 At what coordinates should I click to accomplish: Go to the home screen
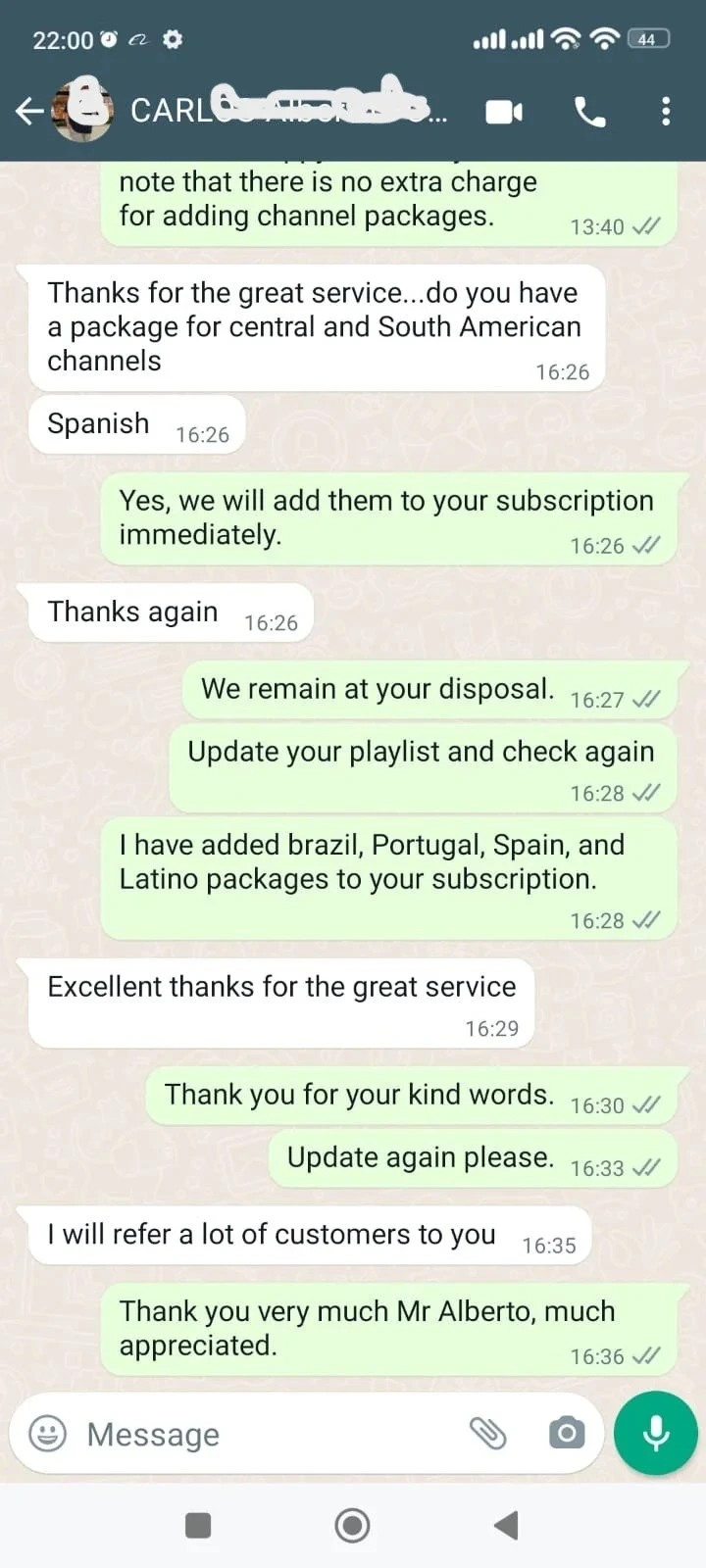[352, 1525]
